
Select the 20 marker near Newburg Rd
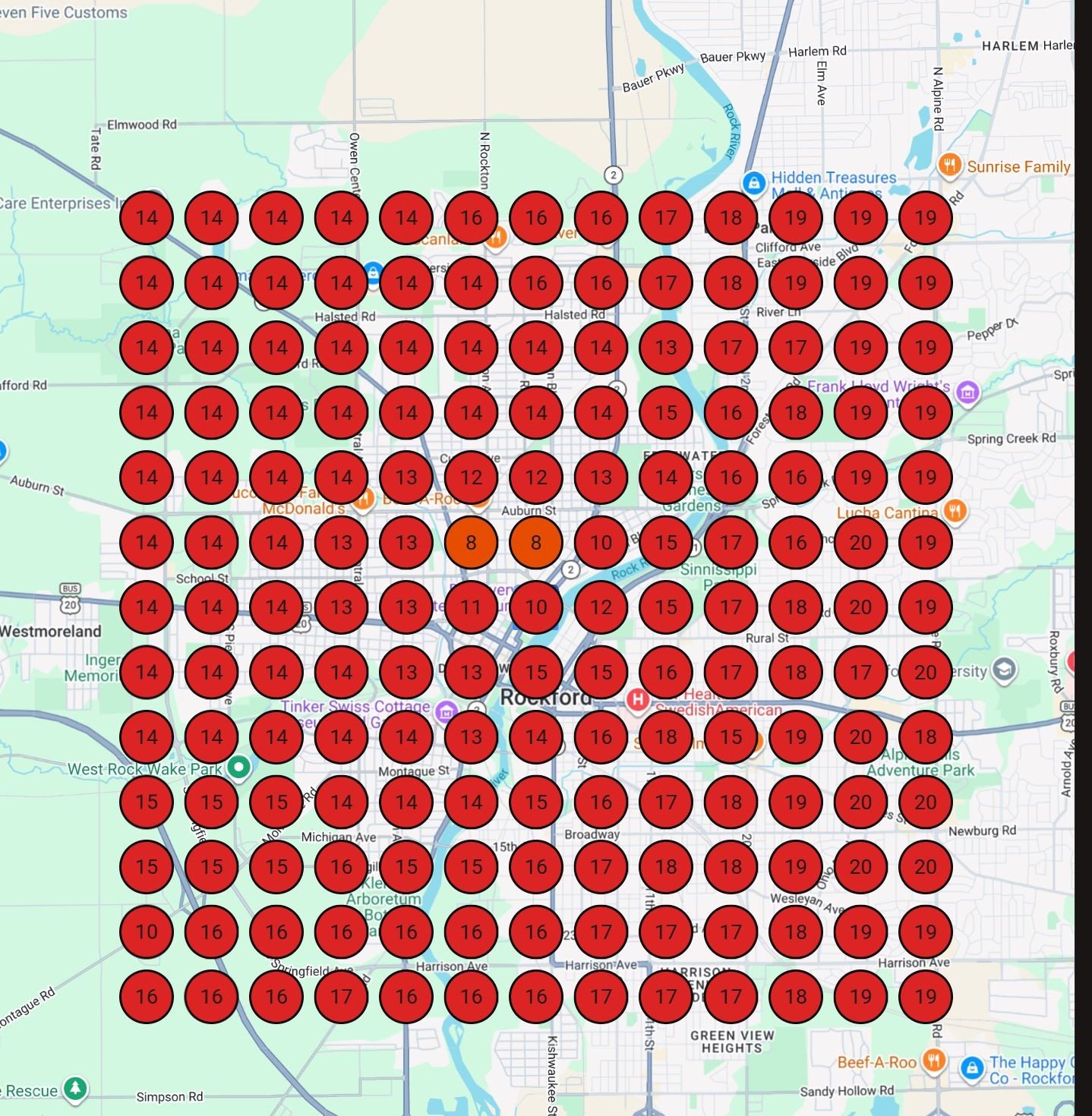(x=926, y=802)
